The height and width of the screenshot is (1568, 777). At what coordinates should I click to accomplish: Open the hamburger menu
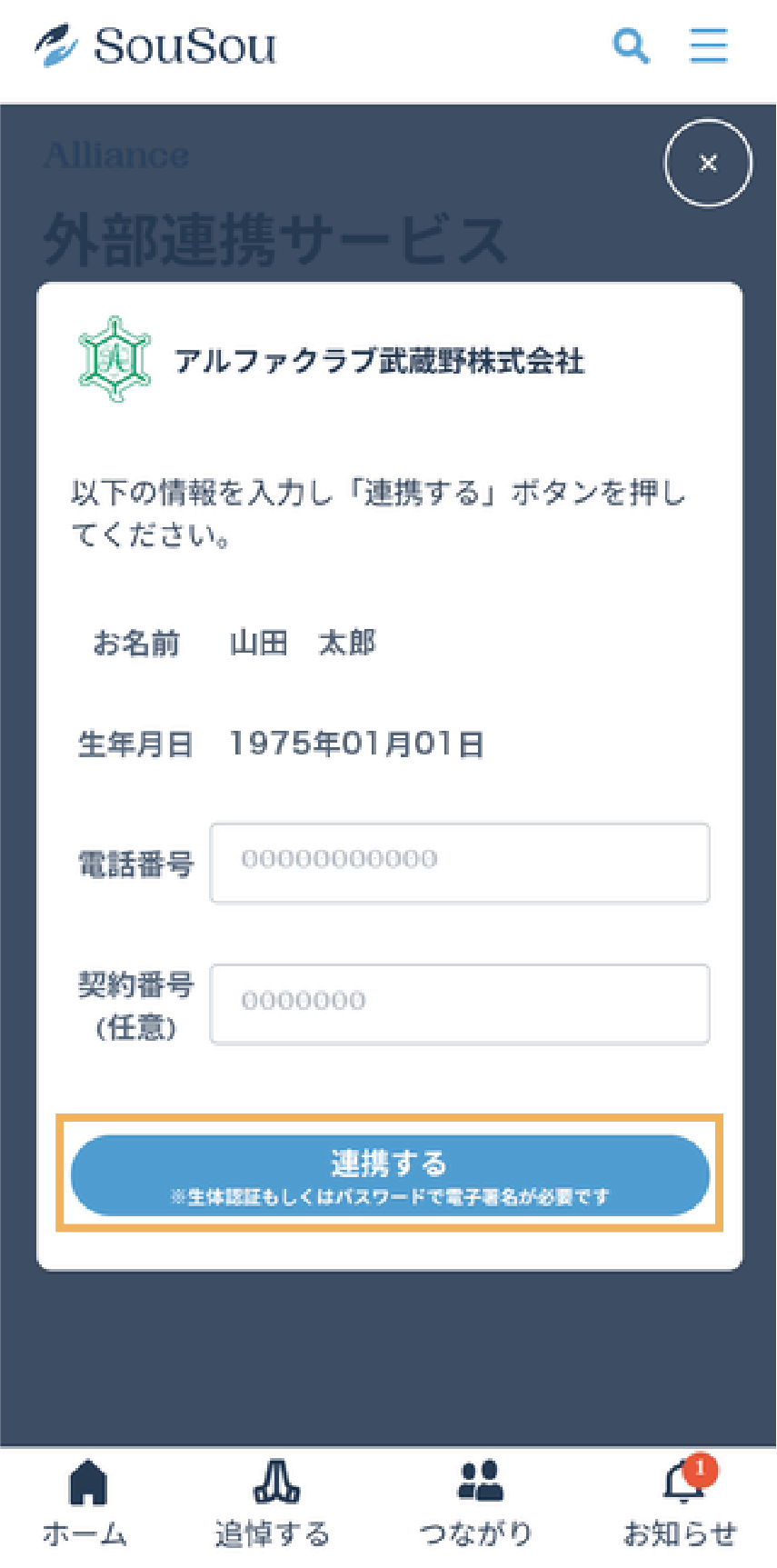pos(708,45)
